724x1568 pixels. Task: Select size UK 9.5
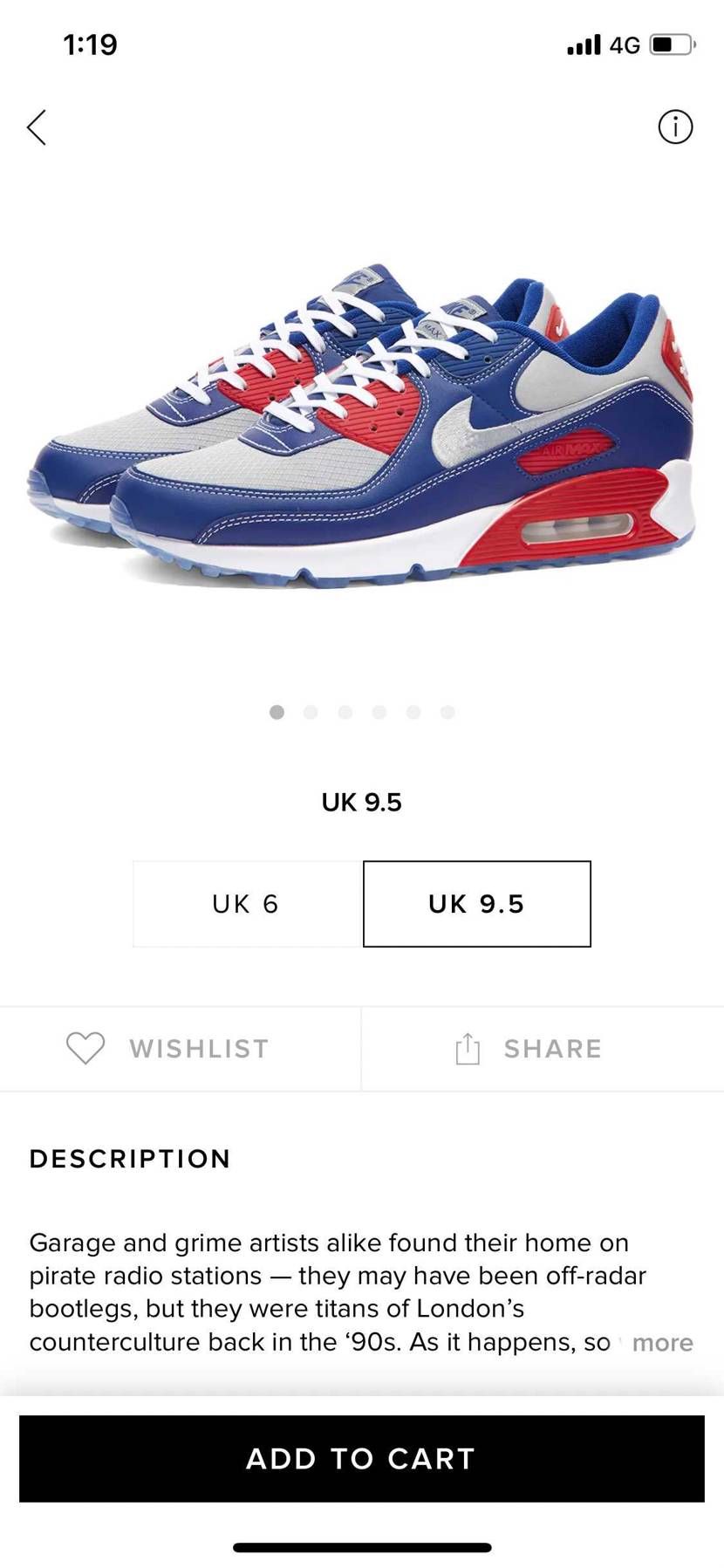pos(476,903)
